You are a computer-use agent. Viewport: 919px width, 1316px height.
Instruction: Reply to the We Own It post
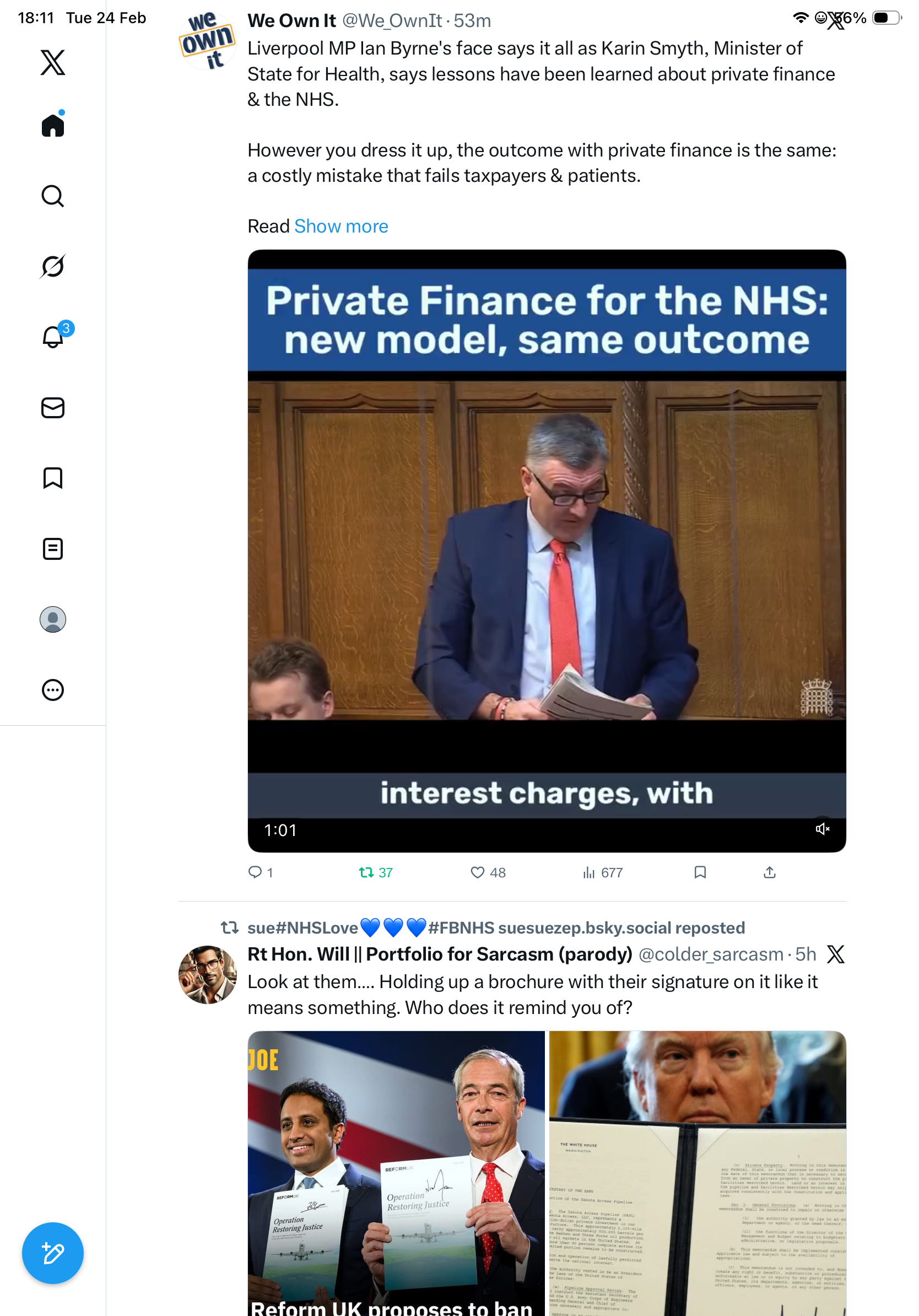point(255,872)
